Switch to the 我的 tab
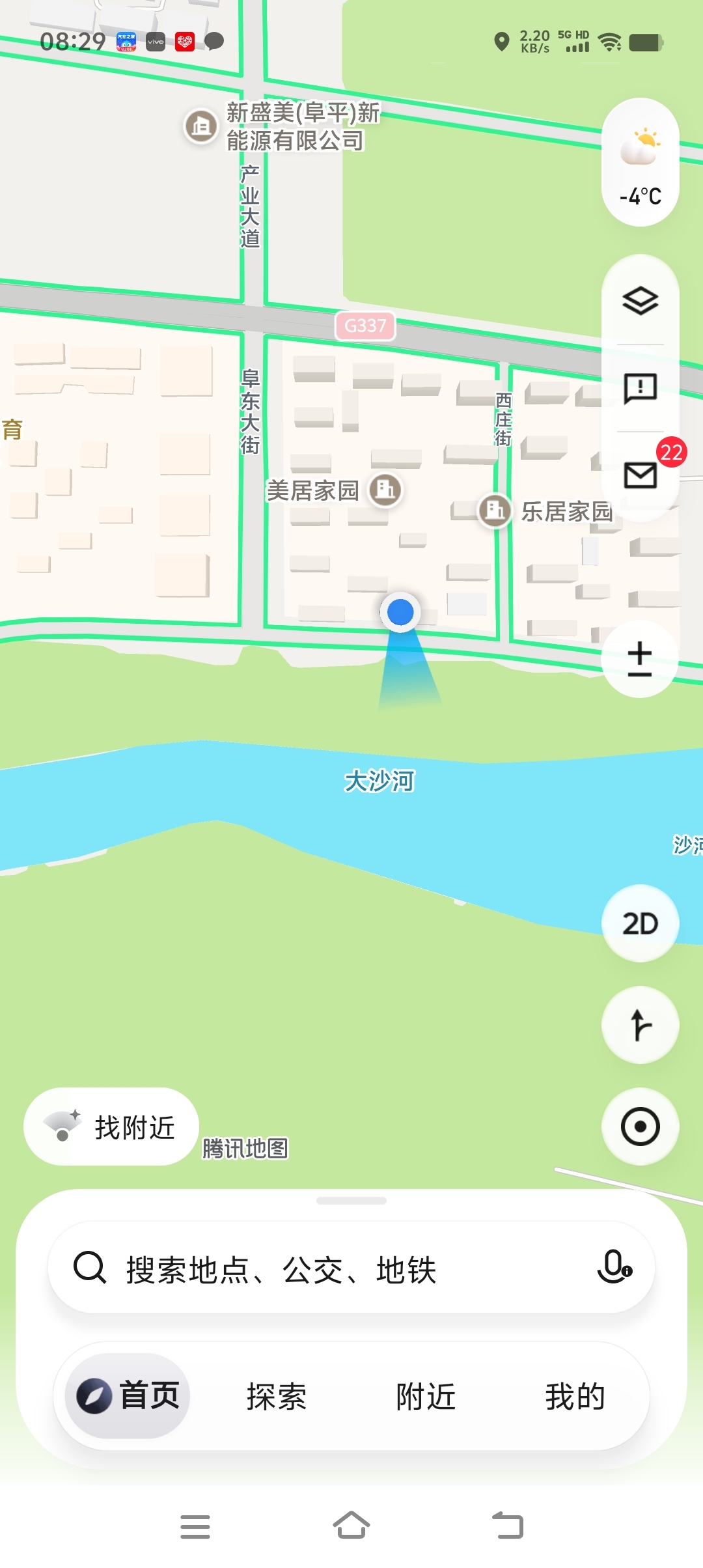The height and width of the screenshot is (1568, 703). click(x=575, y=1397)
